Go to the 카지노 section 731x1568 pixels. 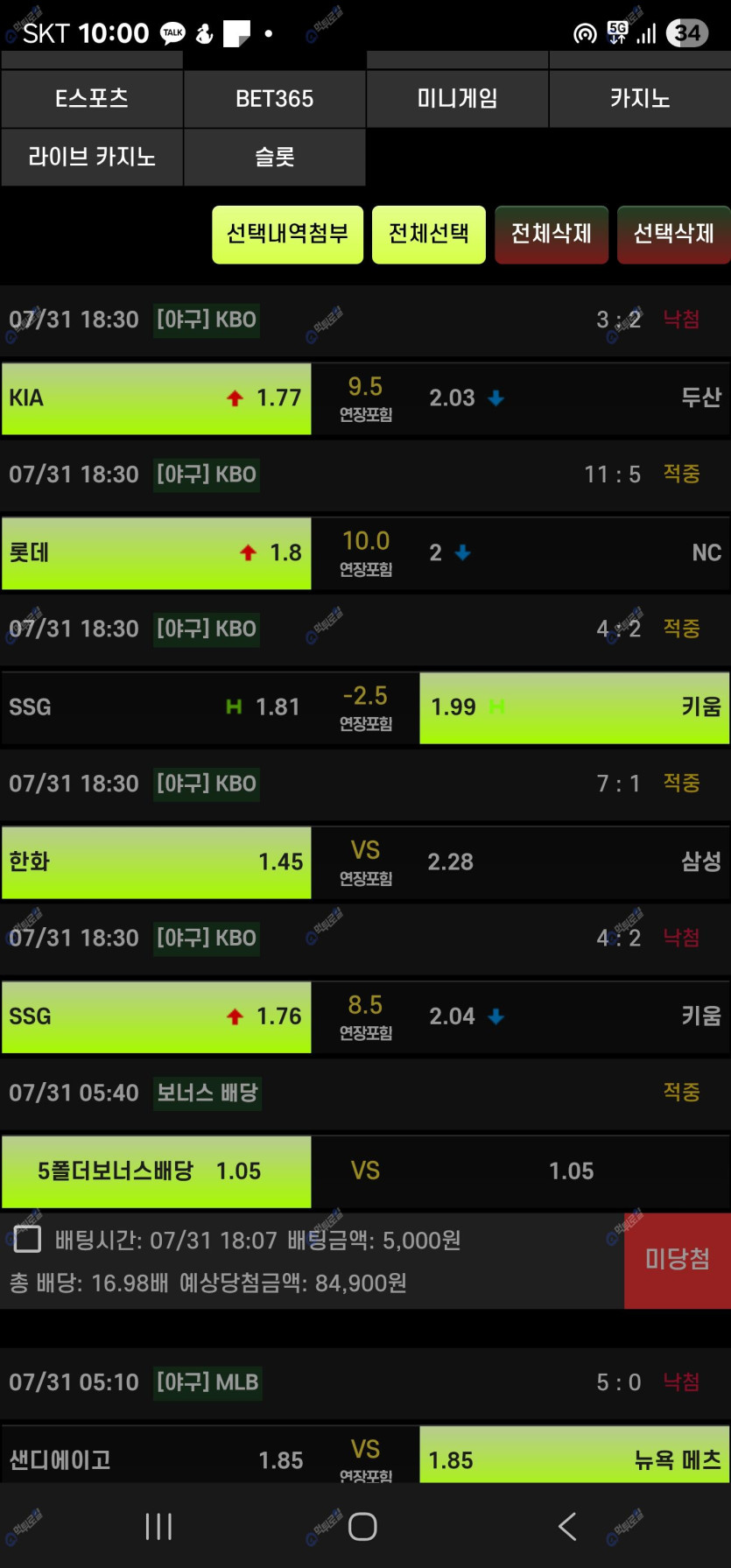click(x=640, y=98)
